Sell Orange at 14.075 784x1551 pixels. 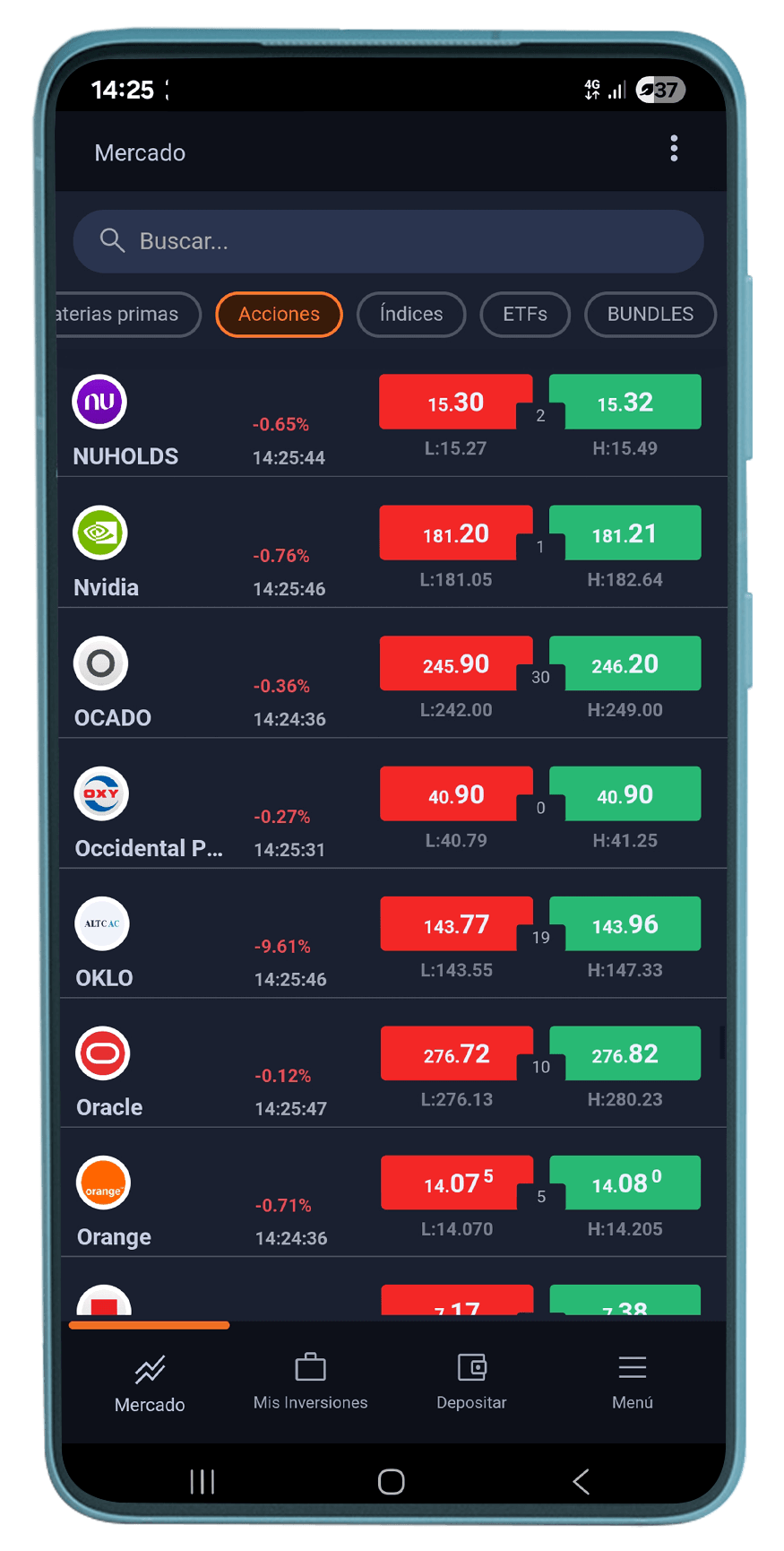455,1183
